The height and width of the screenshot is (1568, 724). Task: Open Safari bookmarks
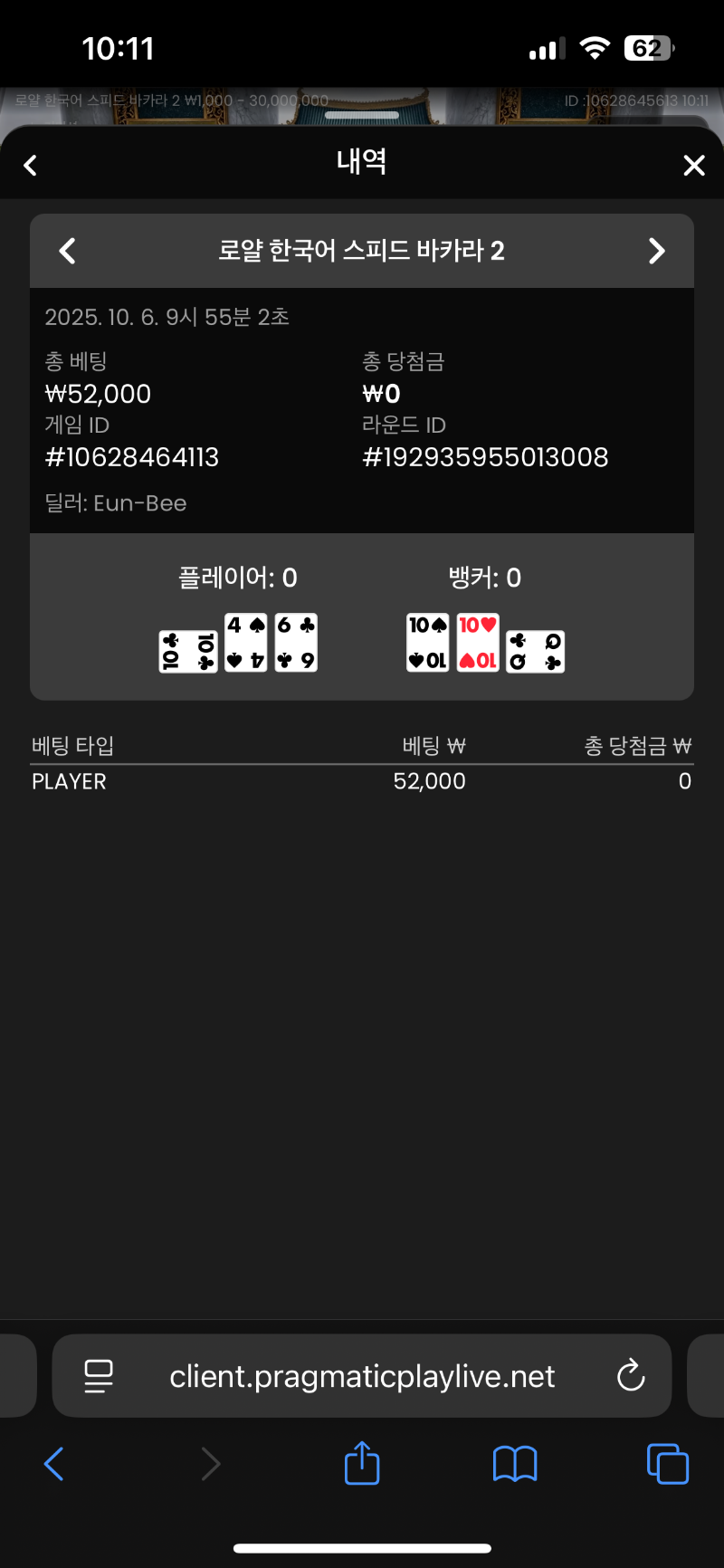[515, 1464]
